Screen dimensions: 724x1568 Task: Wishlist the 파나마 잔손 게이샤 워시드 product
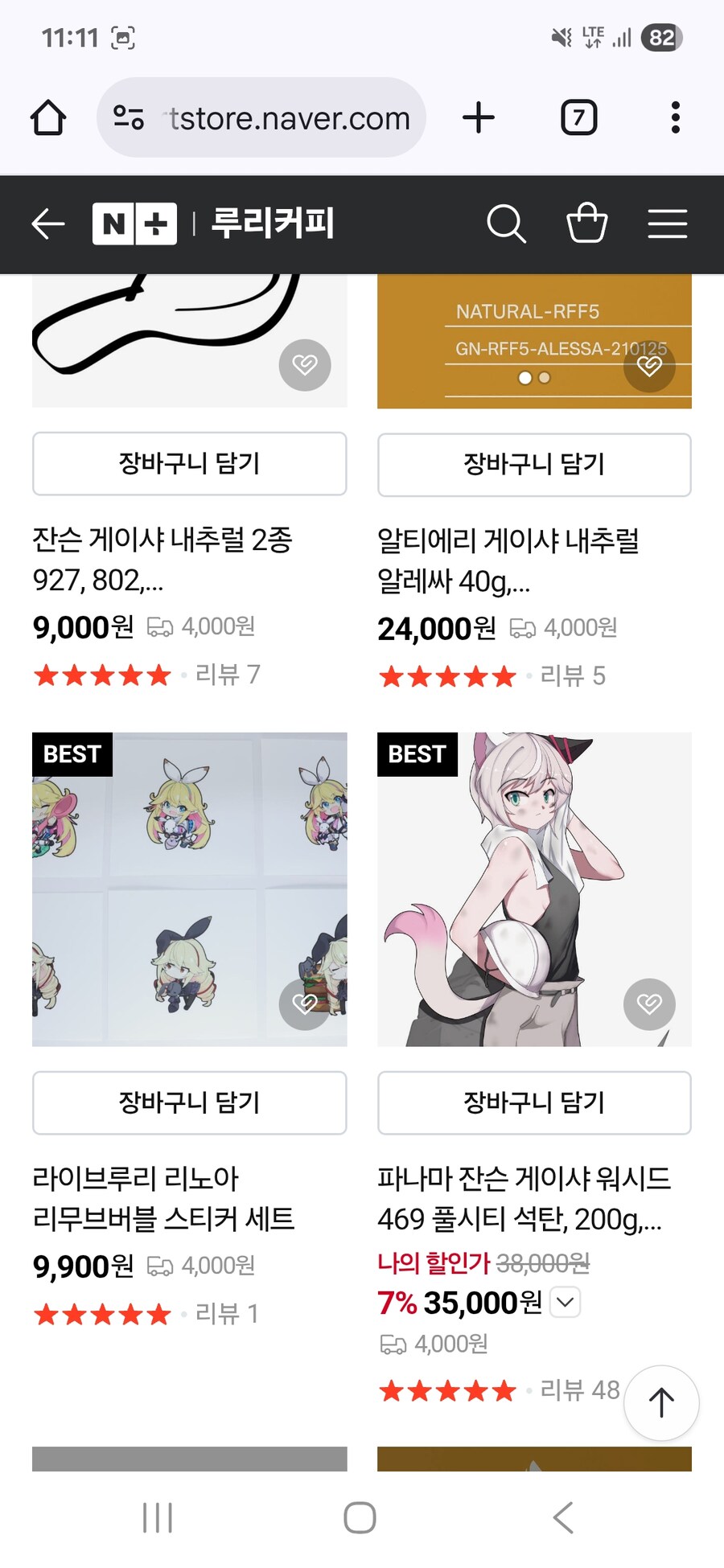[649, 1004]
